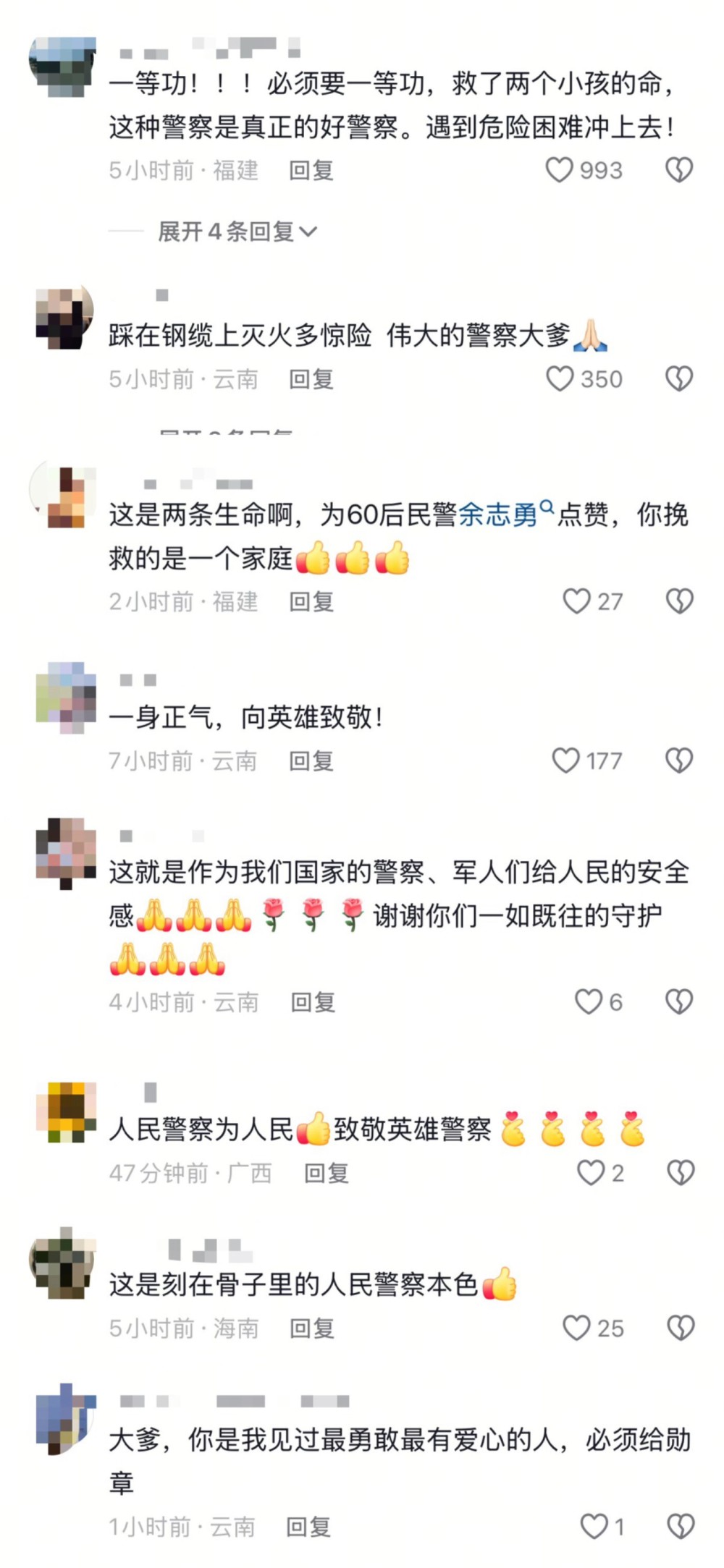Screen dimensions: 724x1568
Task: Reply to the 踩在钢缆上灭火 comment
Action: [x=311, y=379]
